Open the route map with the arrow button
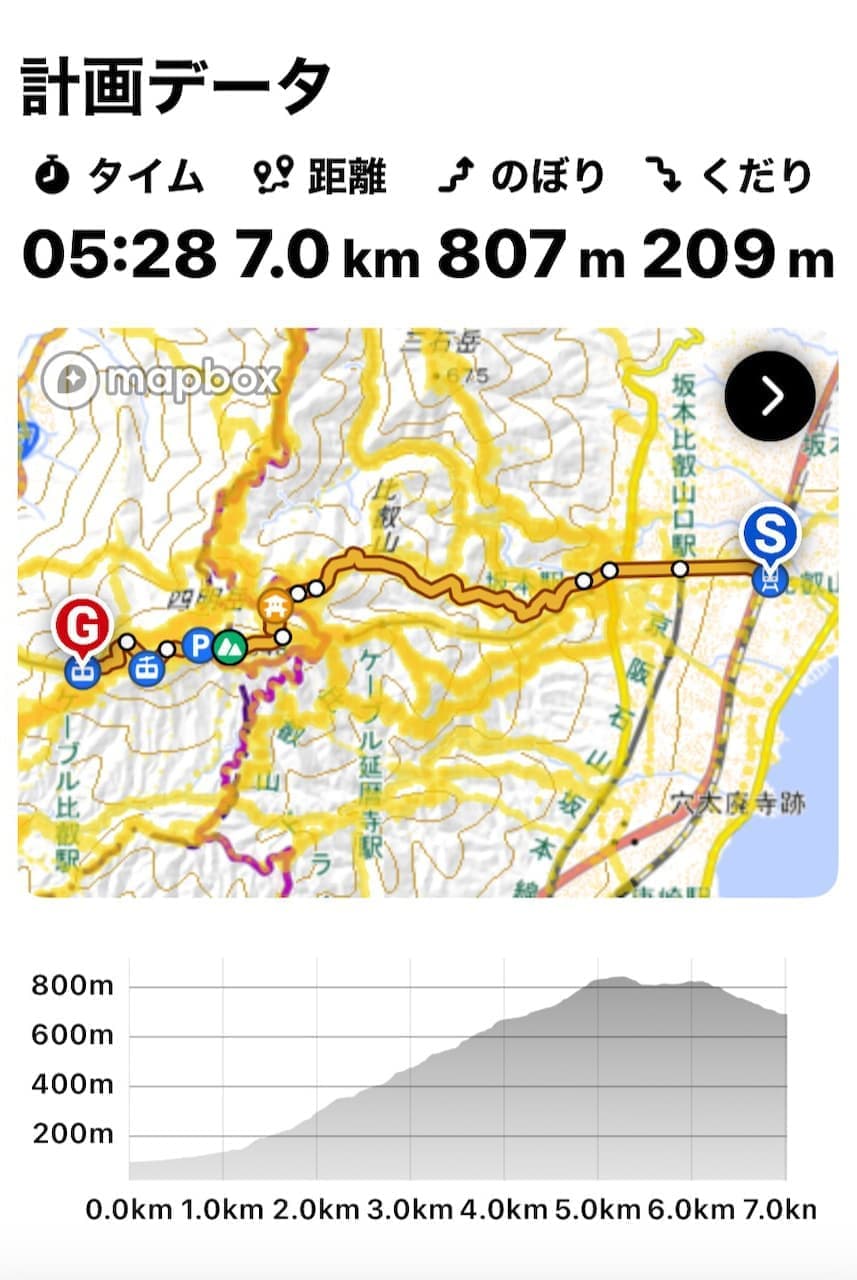 click(772, 397)
